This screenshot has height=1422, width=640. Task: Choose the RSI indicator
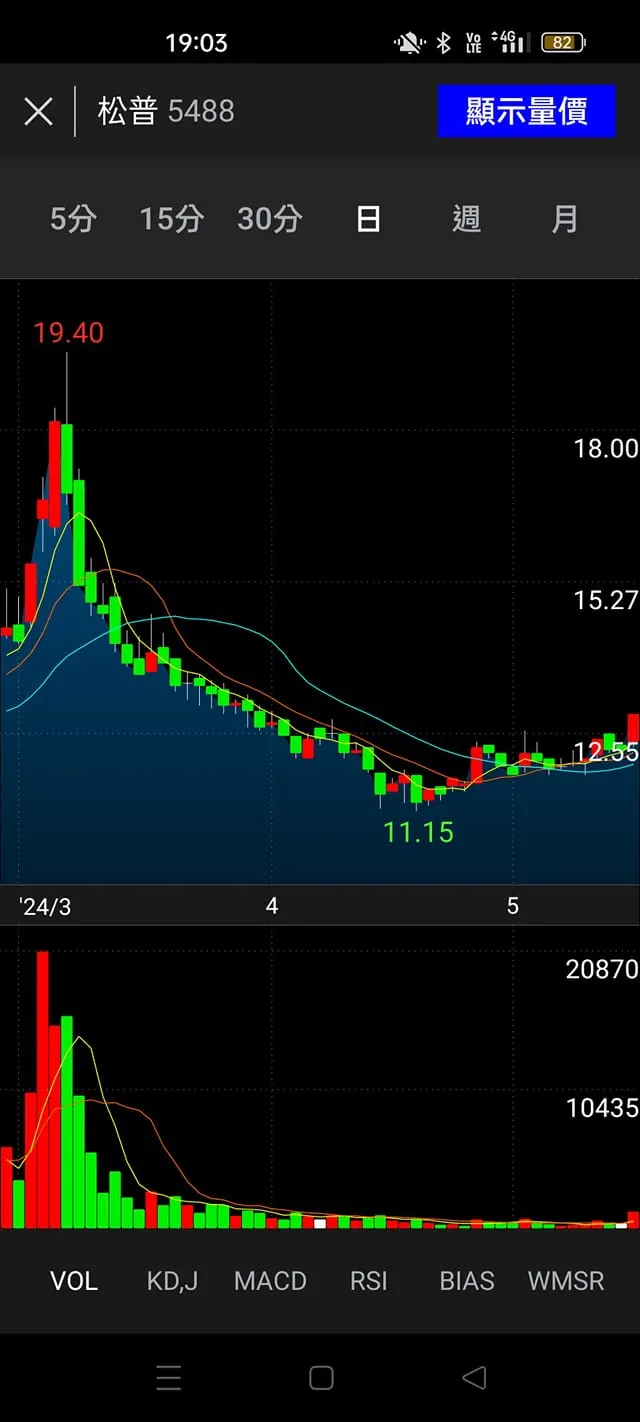pos(368,1281)
